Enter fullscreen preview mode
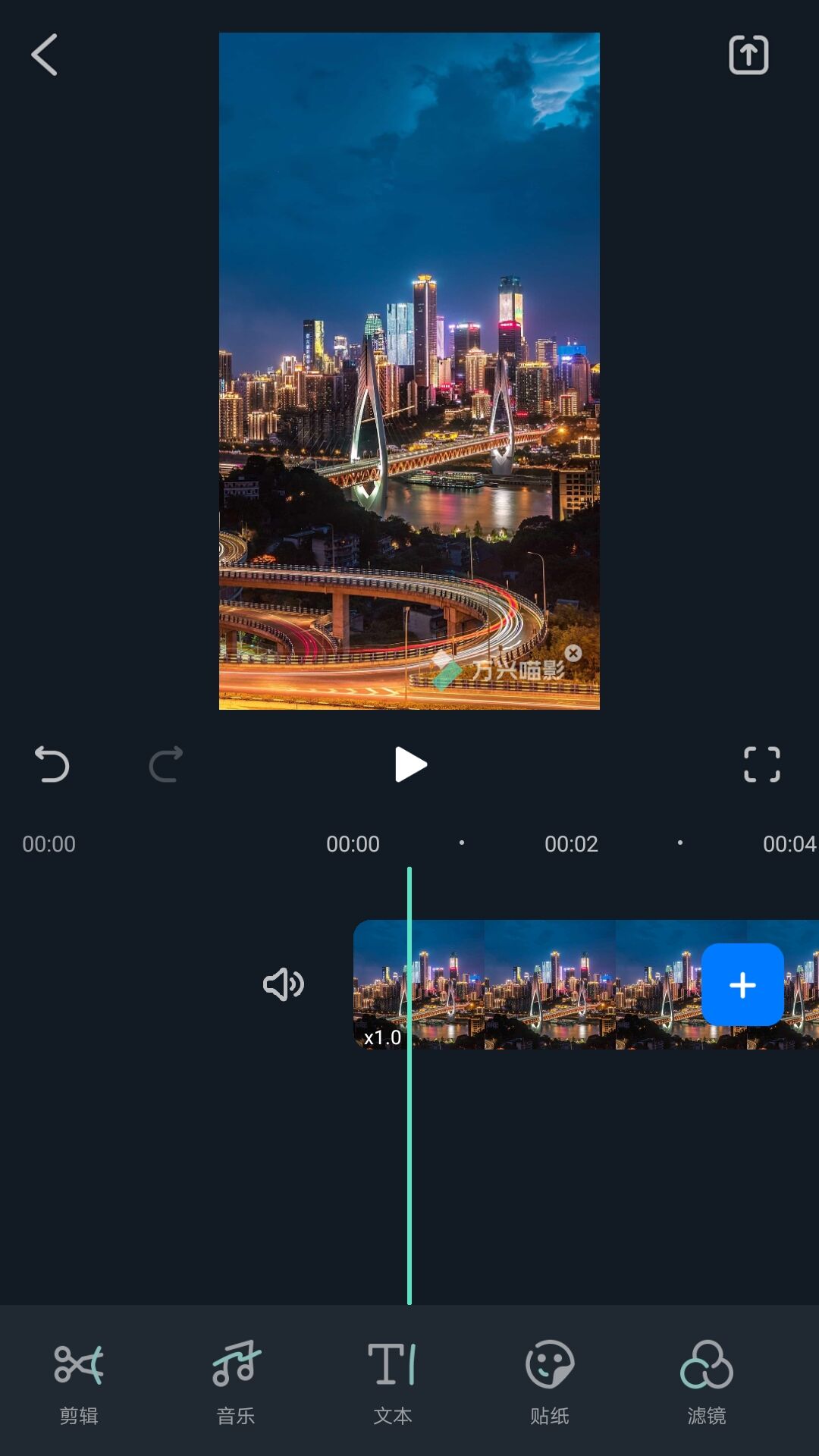Image resolution: width=819 pixels, height=1456 pixels. click(x=761, y=764)
